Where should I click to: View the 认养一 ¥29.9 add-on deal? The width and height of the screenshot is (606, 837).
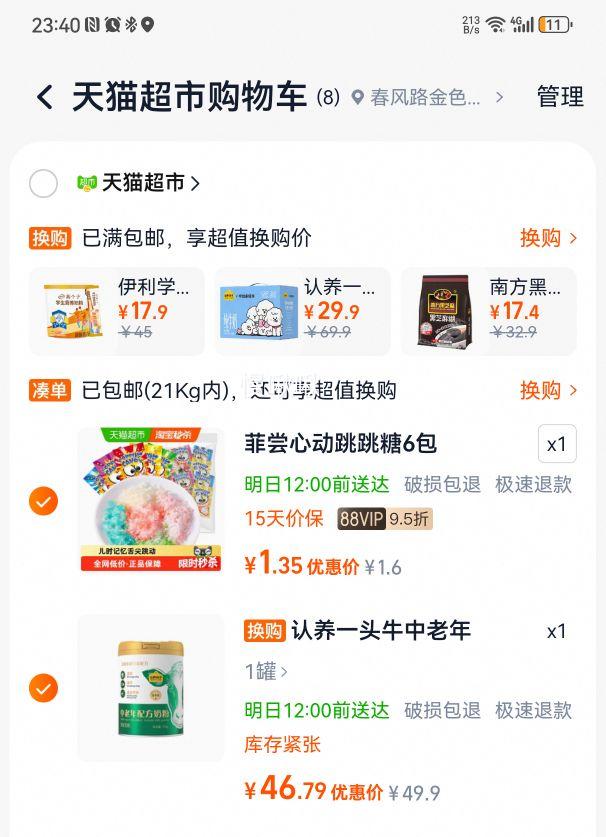click(x=303, y=311)
